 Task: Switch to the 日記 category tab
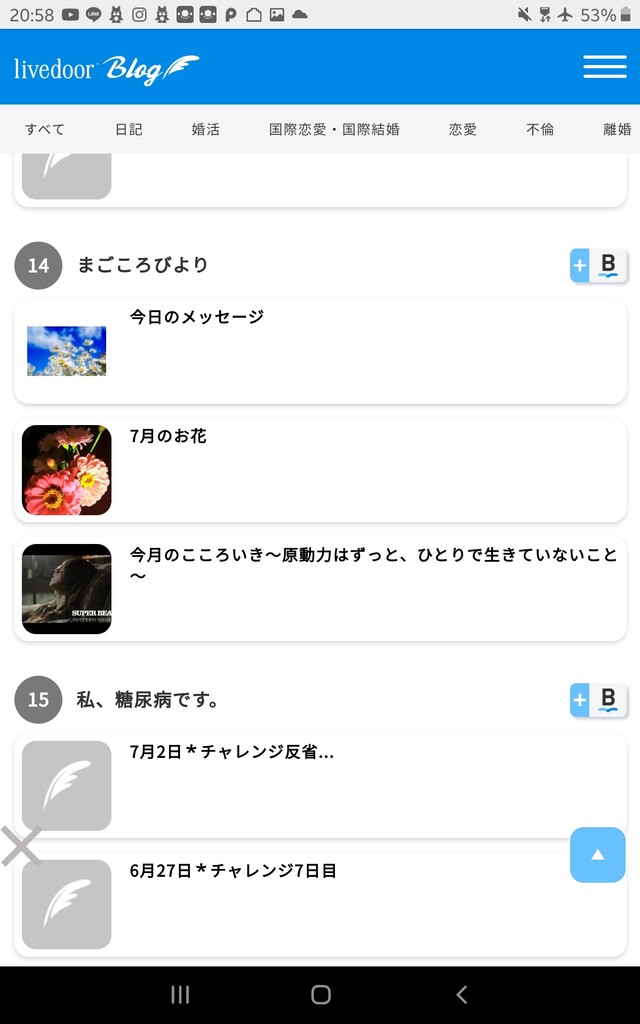(x=128, y=130)
